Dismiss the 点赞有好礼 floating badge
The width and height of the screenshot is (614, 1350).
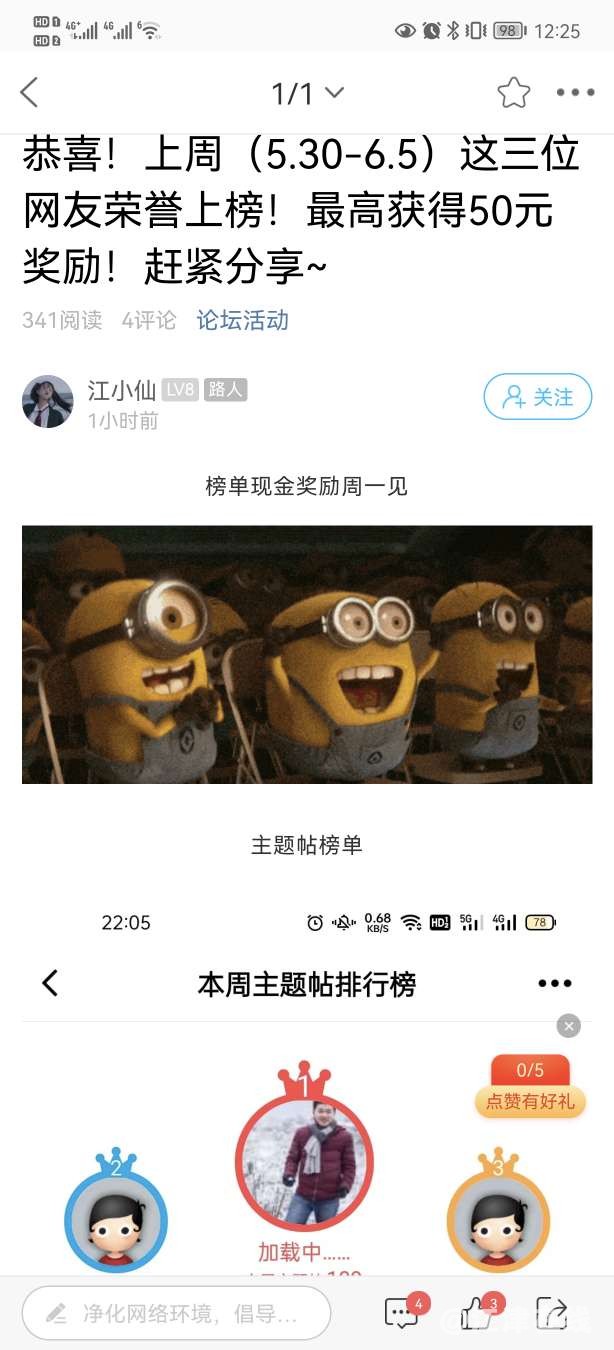pyautogui.click(x=568, y=1026)
